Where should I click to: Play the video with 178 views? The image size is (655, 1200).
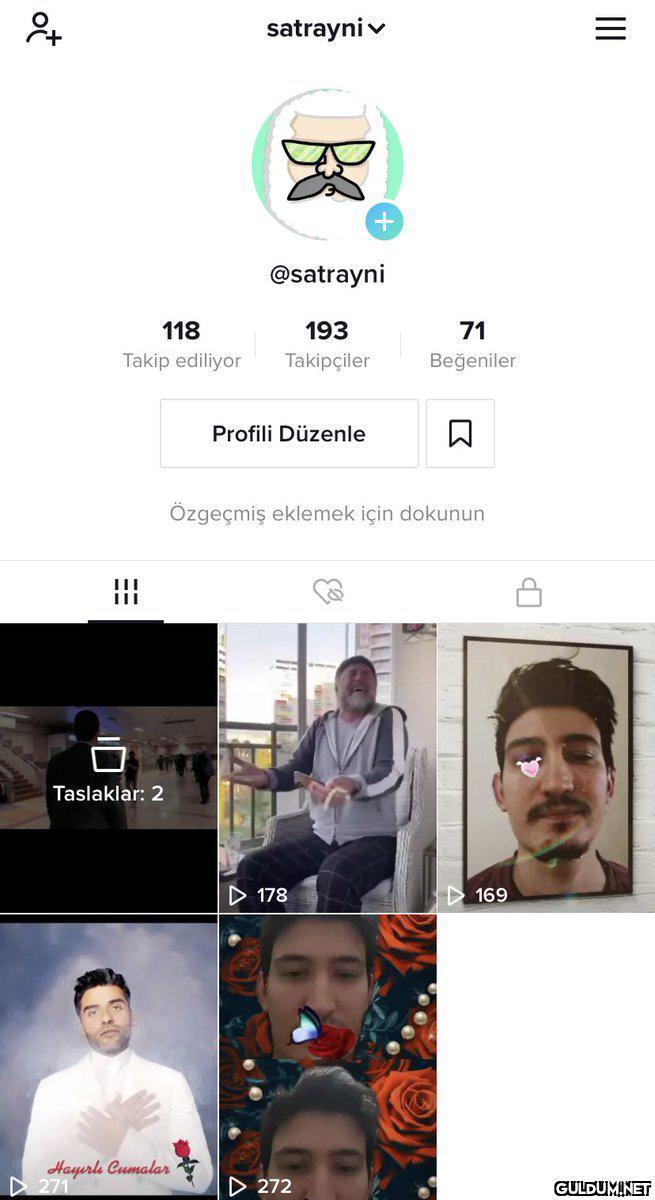[x=328, y=768]
